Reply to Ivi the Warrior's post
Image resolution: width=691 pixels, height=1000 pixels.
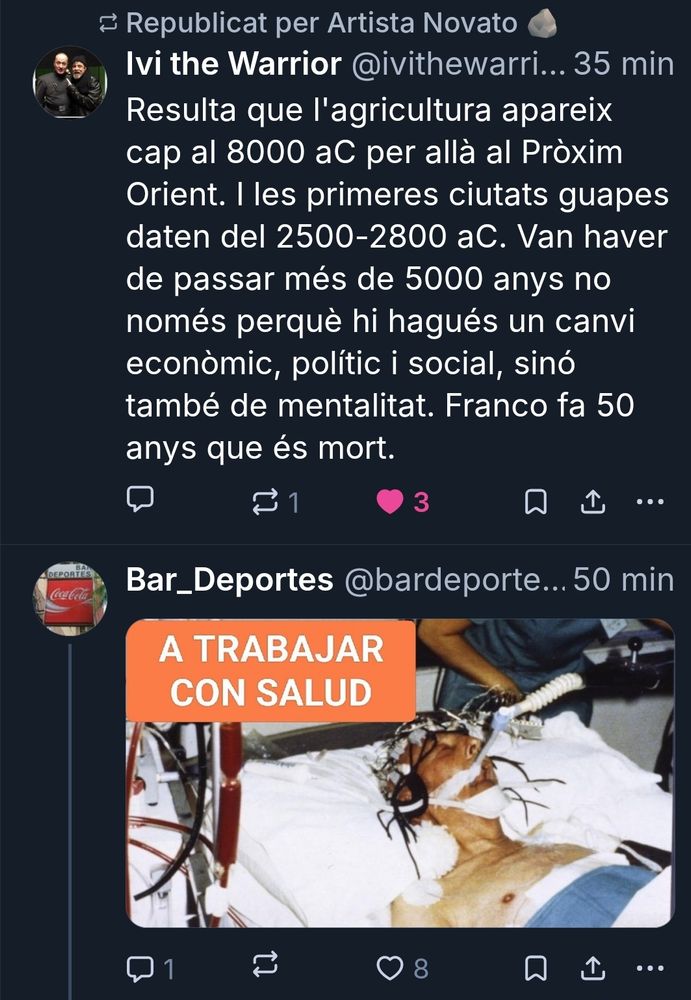(140, 499)
